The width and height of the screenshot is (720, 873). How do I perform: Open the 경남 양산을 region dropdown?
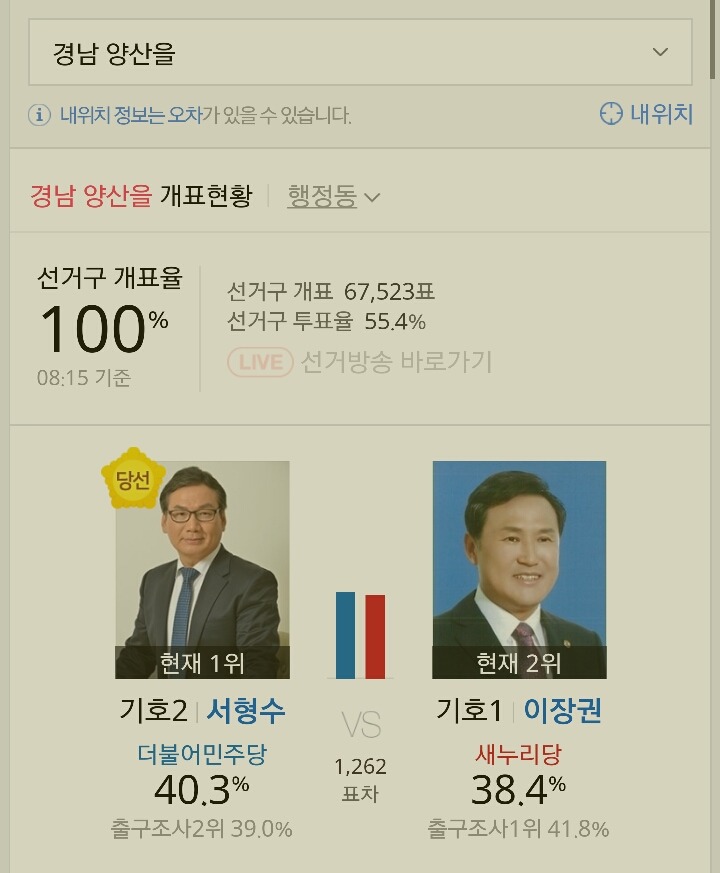pyautogui.click(x=360, y=48)
